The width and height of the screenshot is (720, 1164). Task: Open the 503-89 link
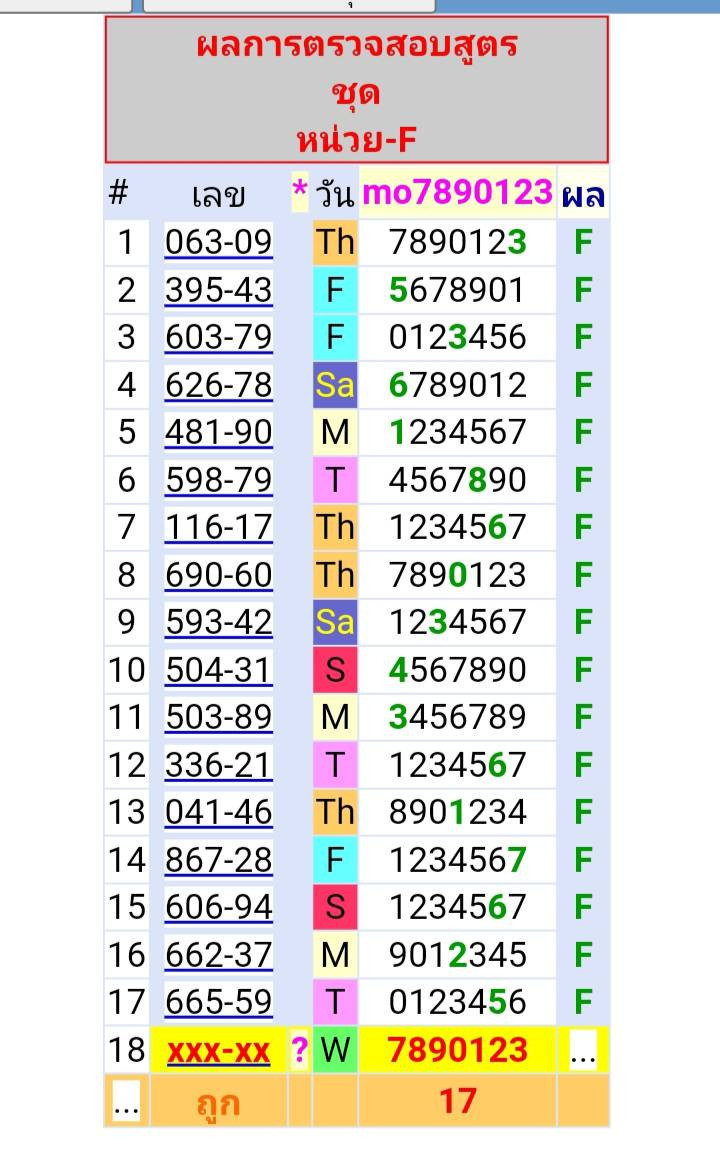coord(219,717)
